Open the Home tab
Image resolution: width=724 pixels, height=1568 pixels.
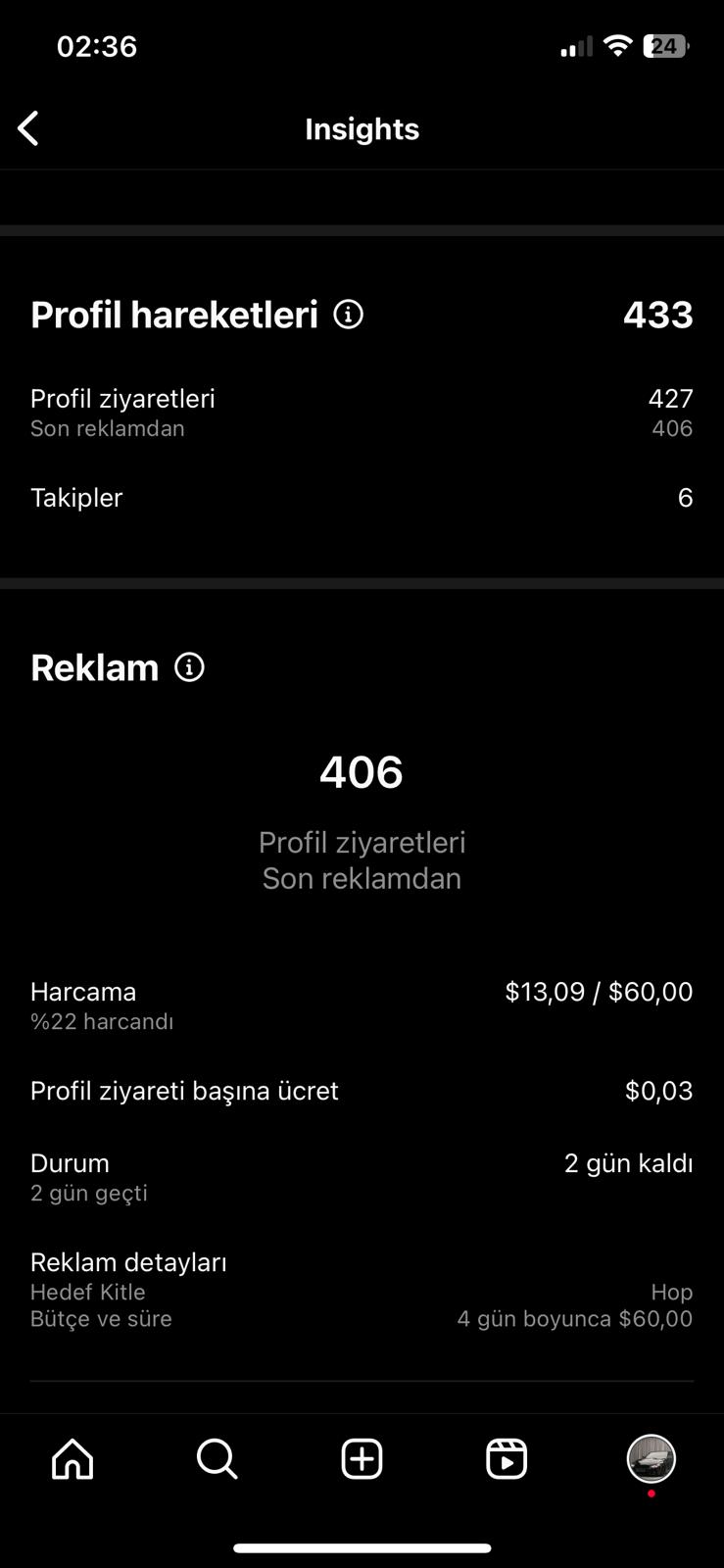pyautogui.click(x=72, y=1459)
